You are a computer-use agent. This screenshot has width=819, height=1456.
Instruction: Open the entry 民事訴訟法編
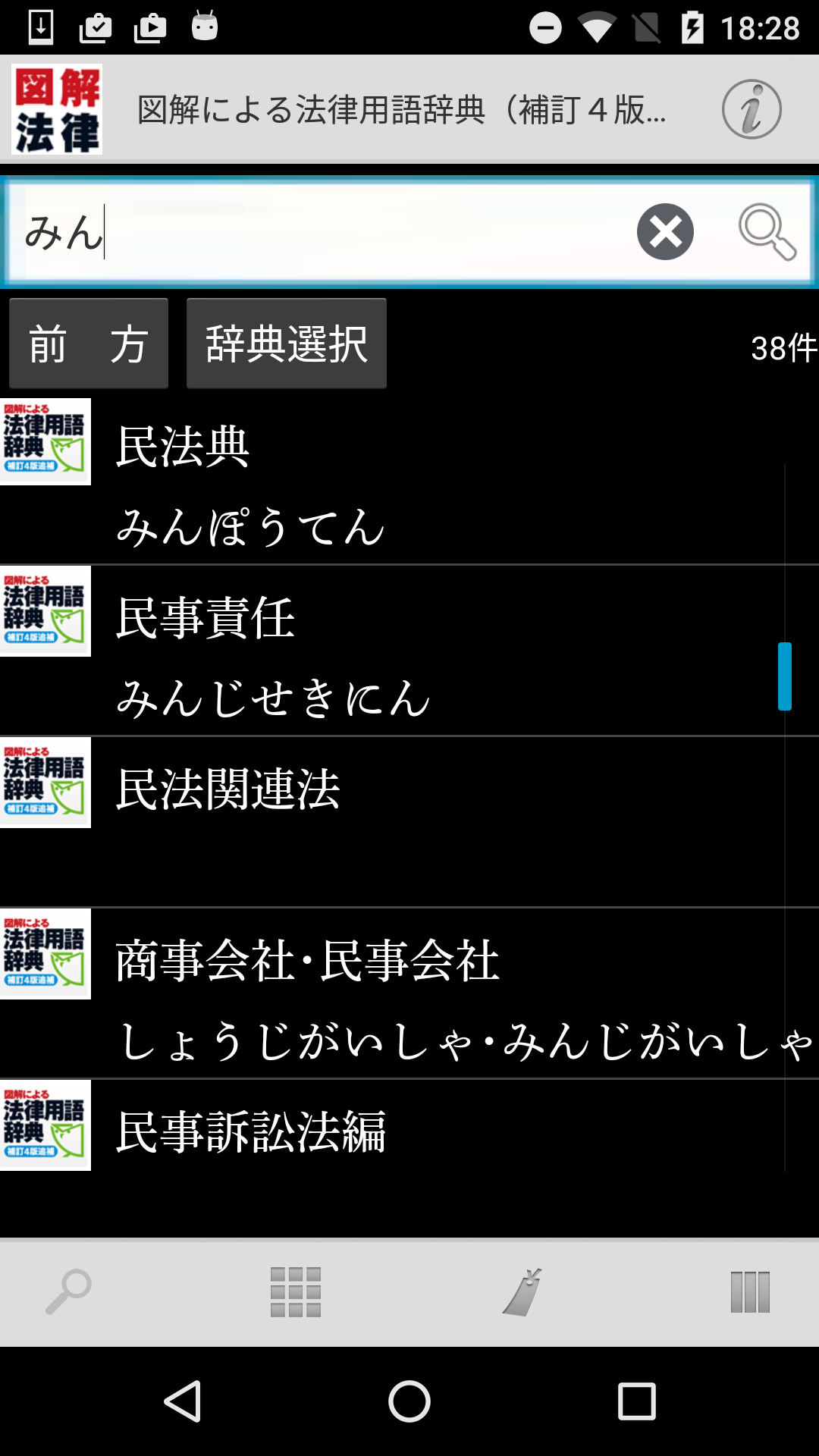click(409, 1131)
